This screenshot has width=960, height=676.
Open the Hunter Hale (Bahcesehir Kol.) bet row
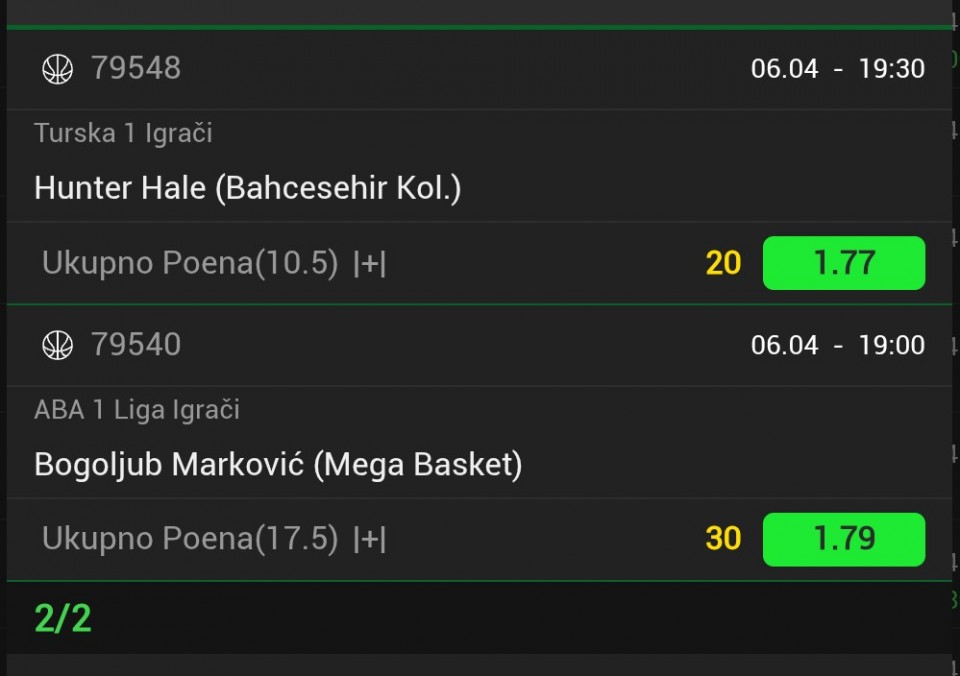[x=248, y=188]
